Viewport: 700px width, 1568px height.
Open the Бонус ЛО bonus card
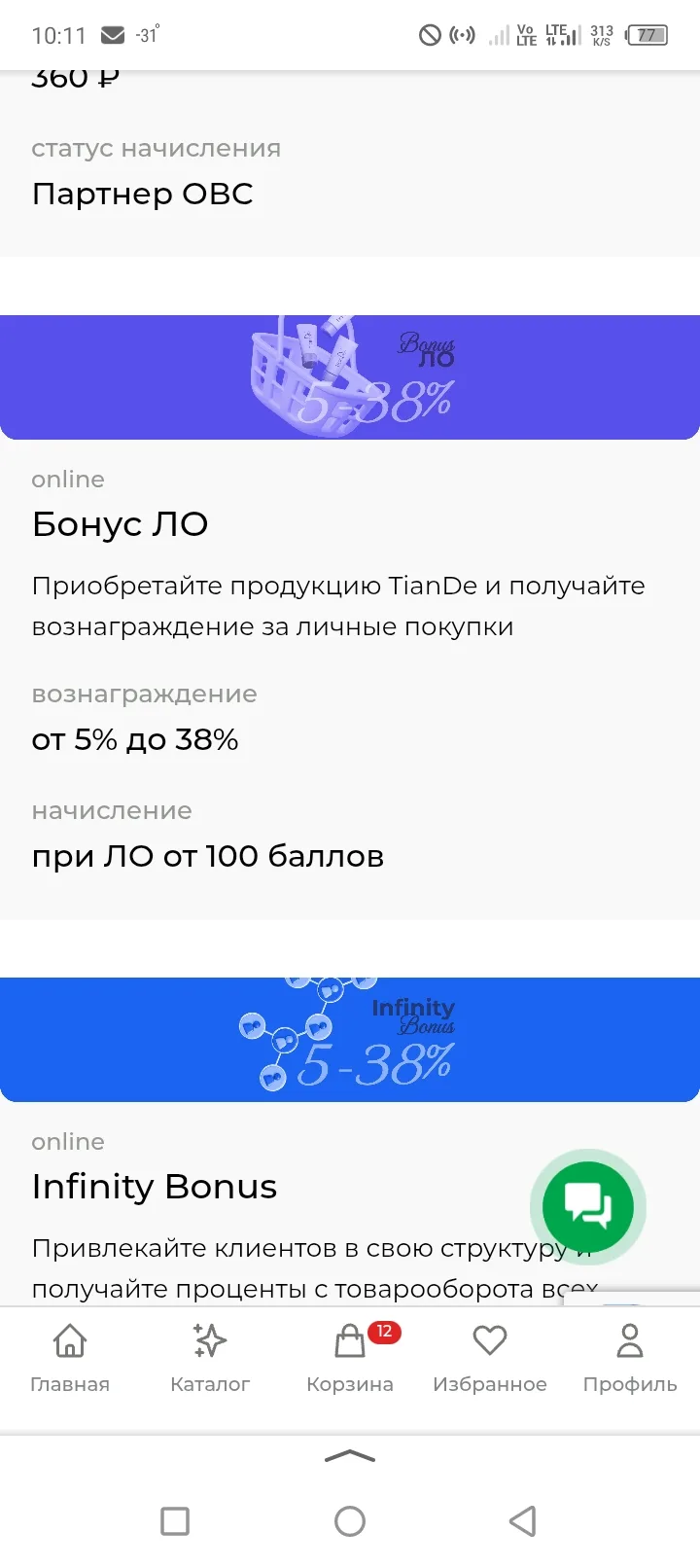click(121, 524)
